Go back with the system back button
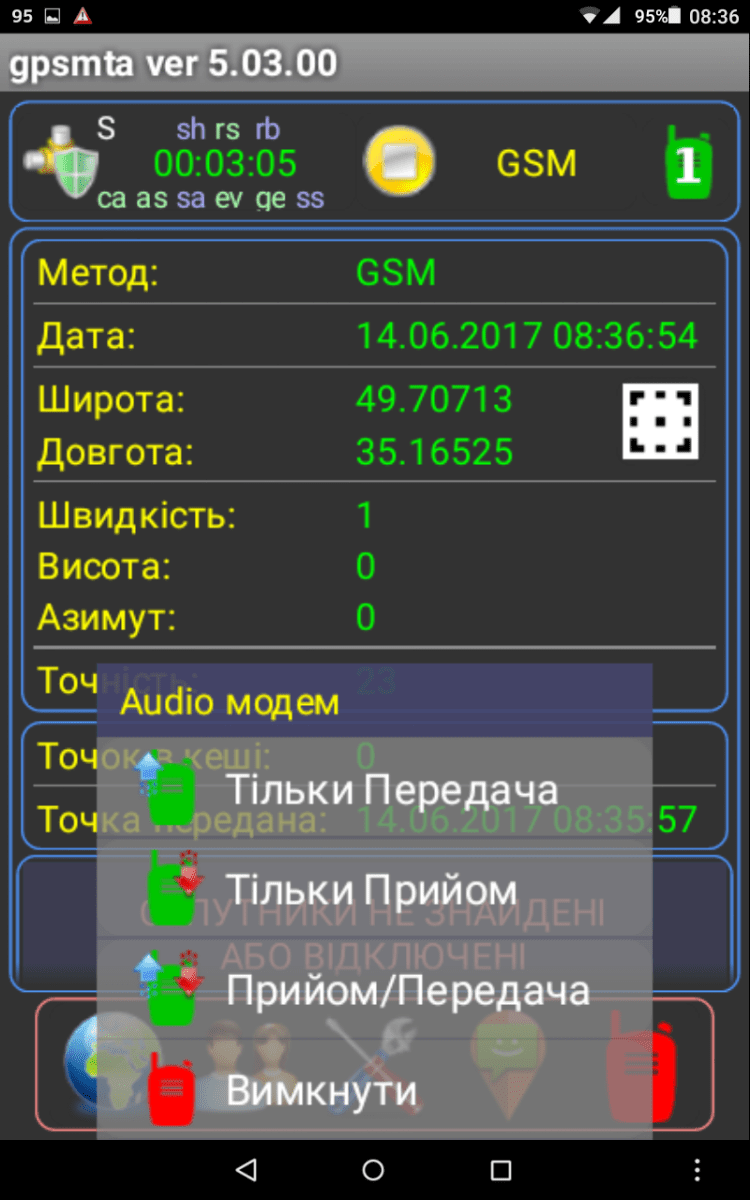The height and width of the screenshot is (1200, 750). (246, 1169)
